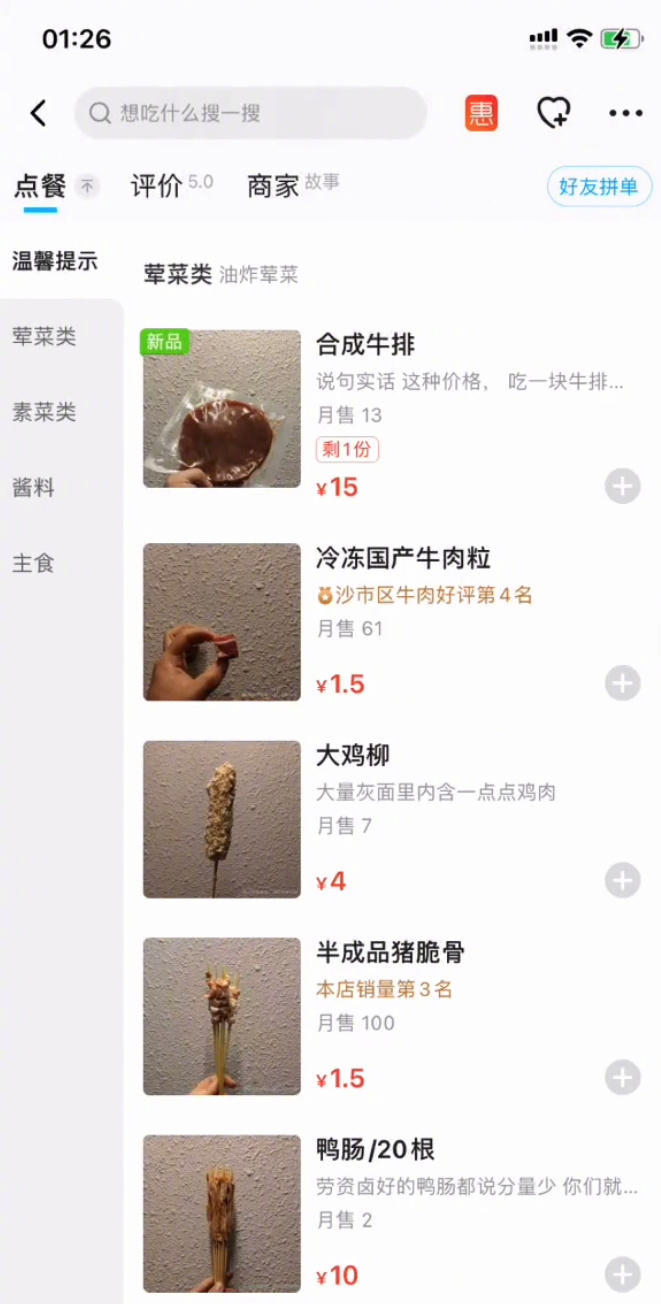
Task: Open the 酱料 category
Action: coord(33,488)
